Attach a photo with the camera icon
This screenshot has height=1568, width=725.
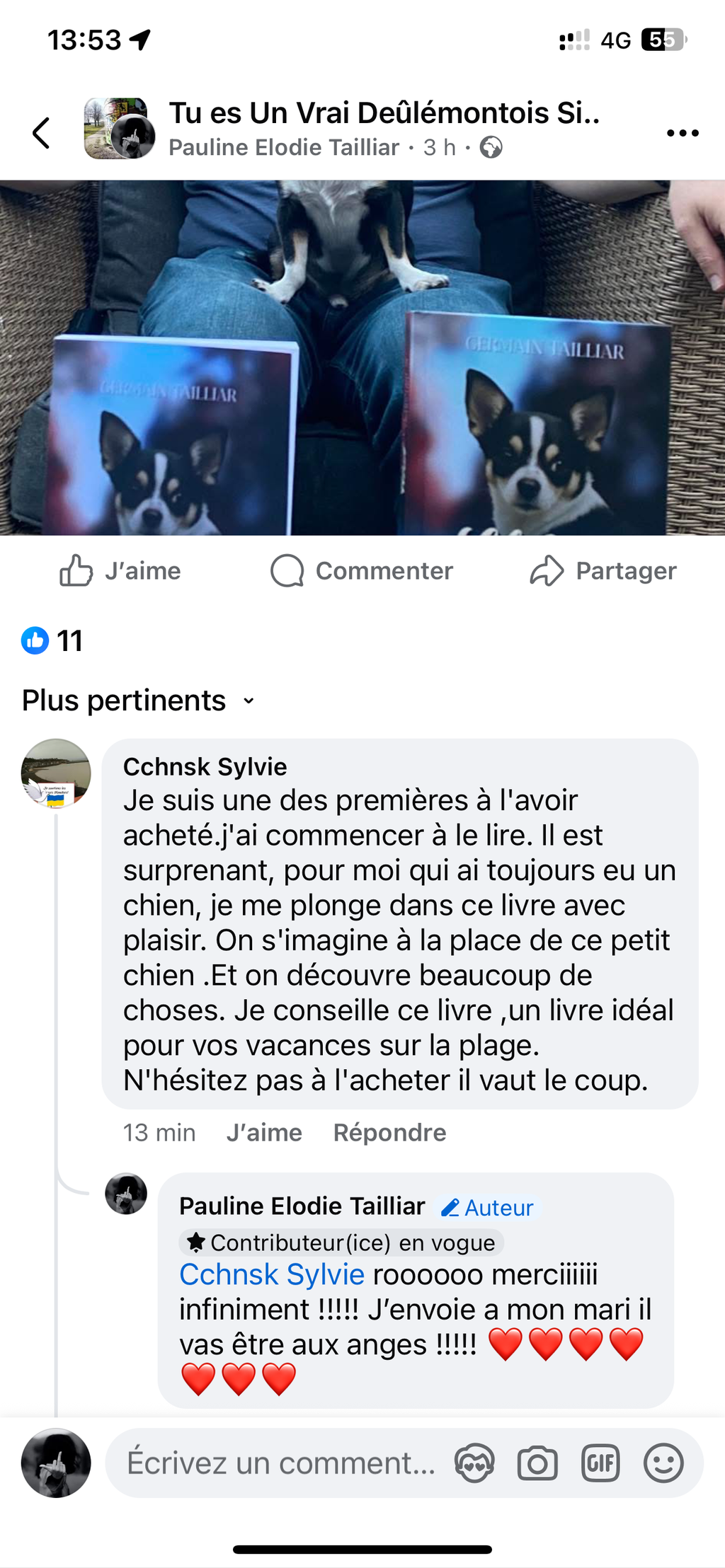(537, 1463)
